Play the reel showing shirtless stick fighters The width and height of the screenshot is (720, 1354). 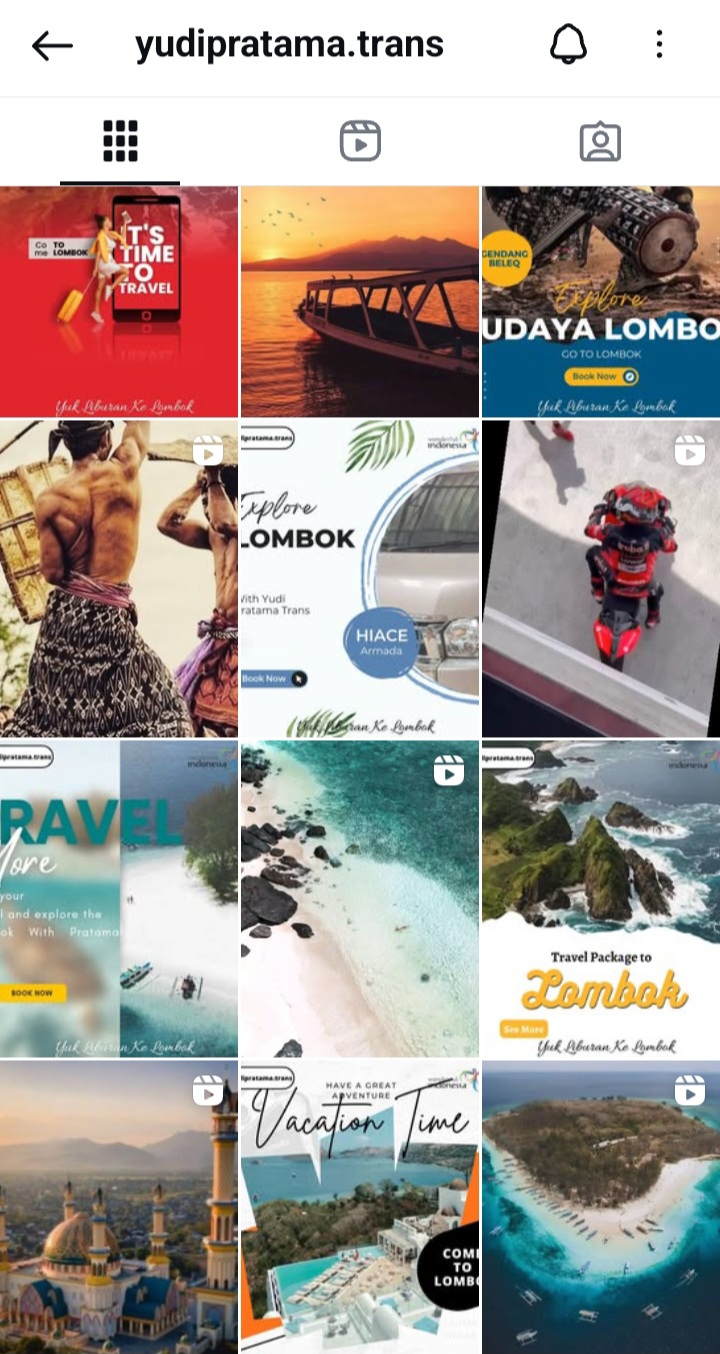(119, 579)
